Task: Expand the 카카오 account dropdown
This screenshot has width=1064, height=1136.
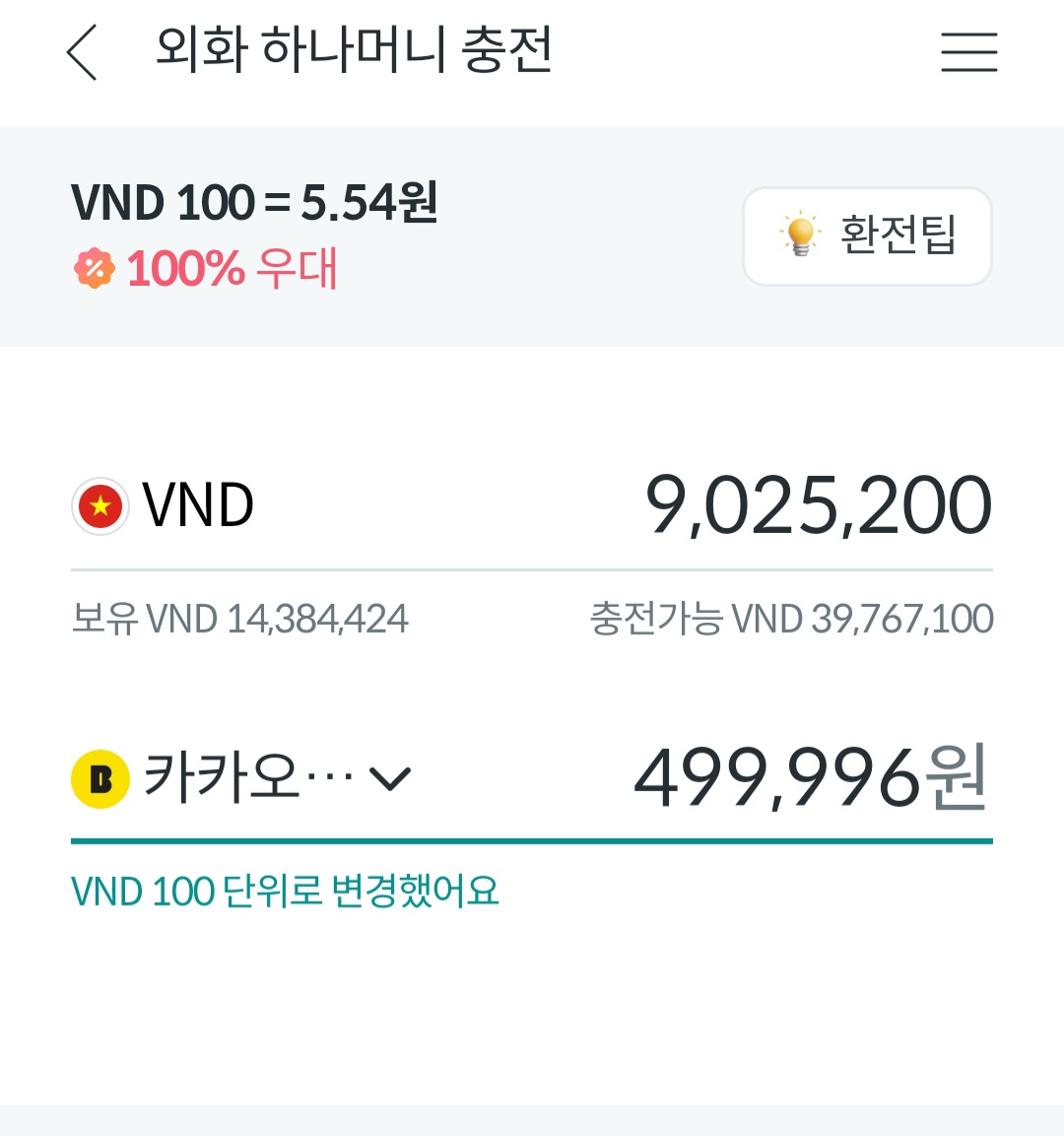Action: 389,778
